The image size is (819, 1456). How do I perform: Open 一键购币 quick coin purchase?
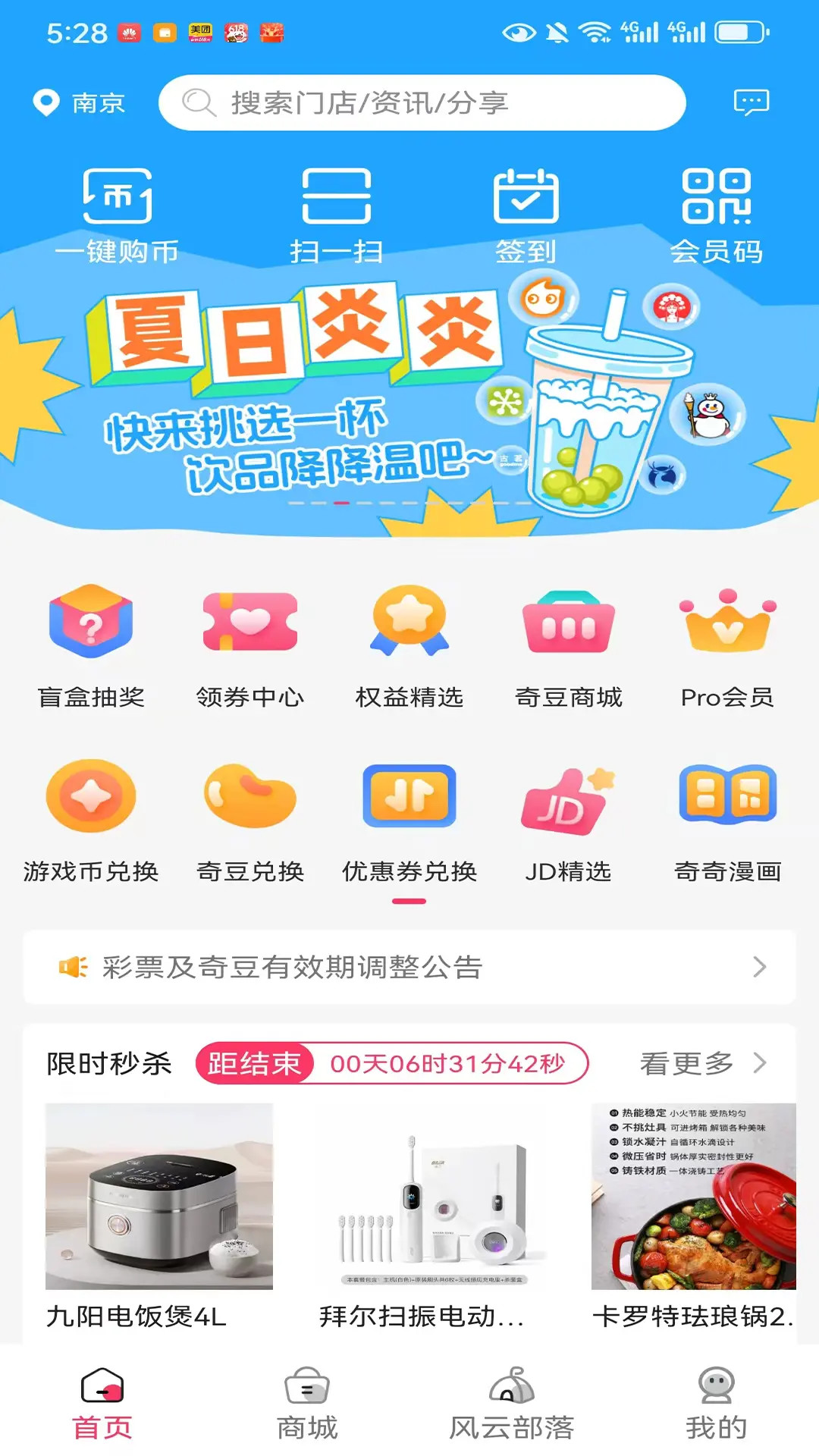(x=117, y=215)
